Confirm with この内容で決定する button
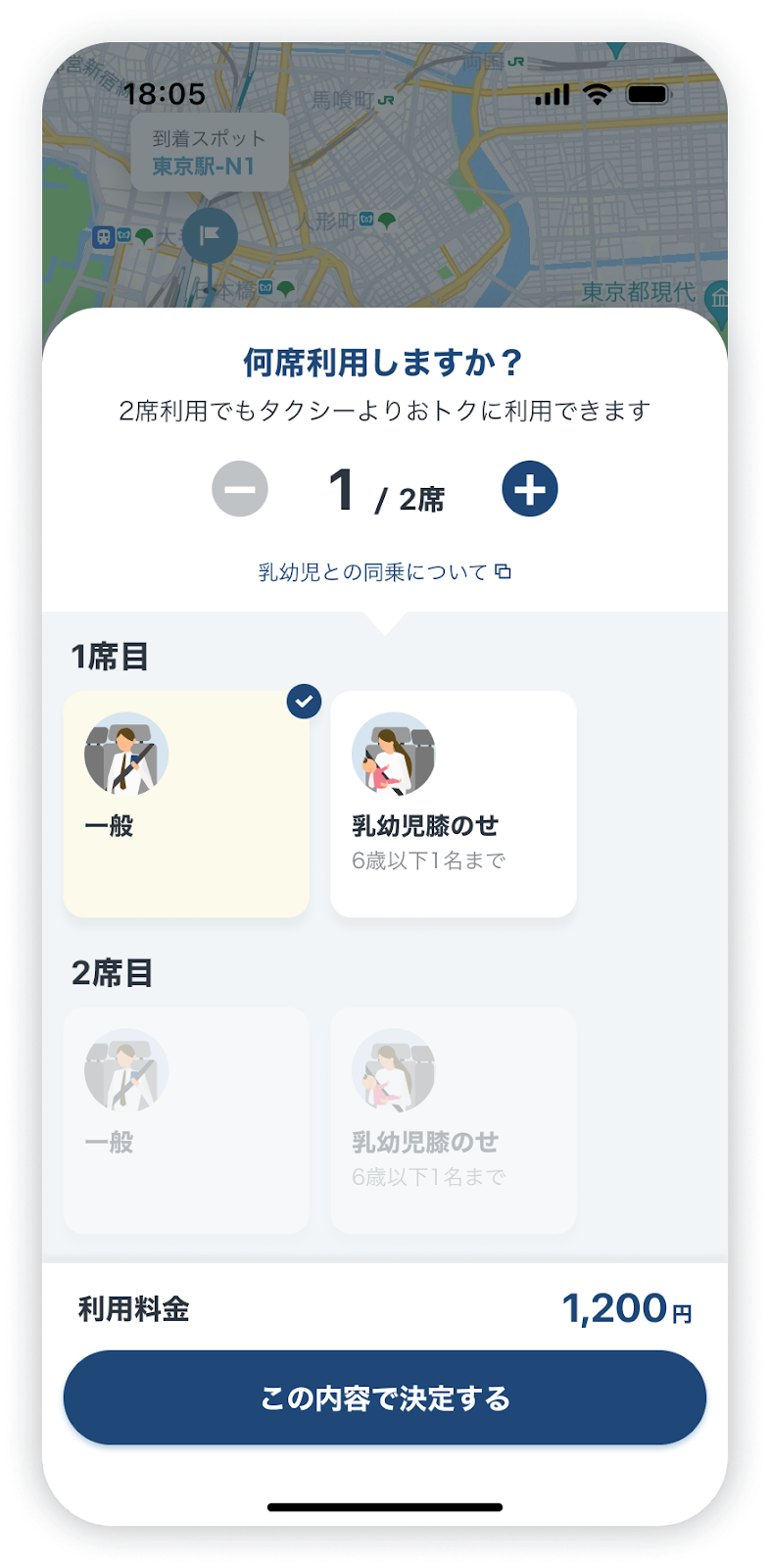770x1568 pixels. pos(384,1397)
